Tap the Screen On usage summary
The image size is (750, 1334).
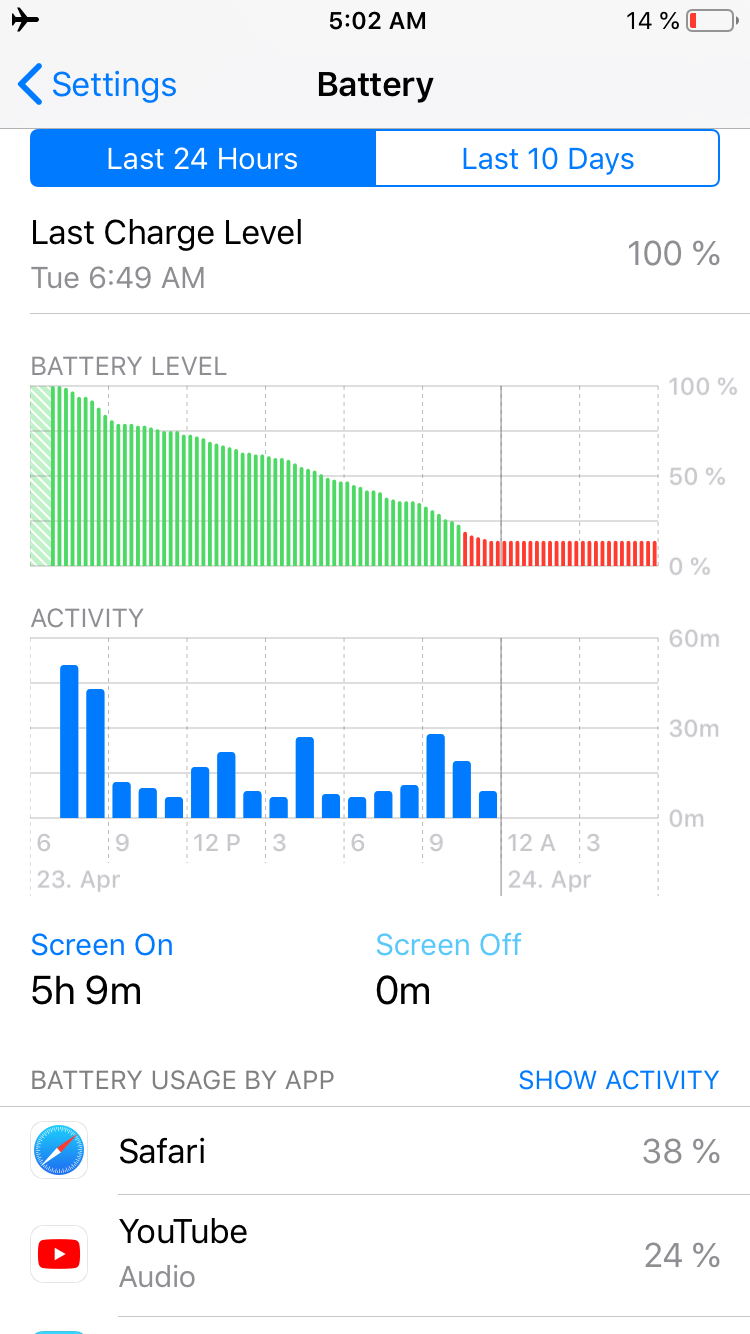coord(102,968)
